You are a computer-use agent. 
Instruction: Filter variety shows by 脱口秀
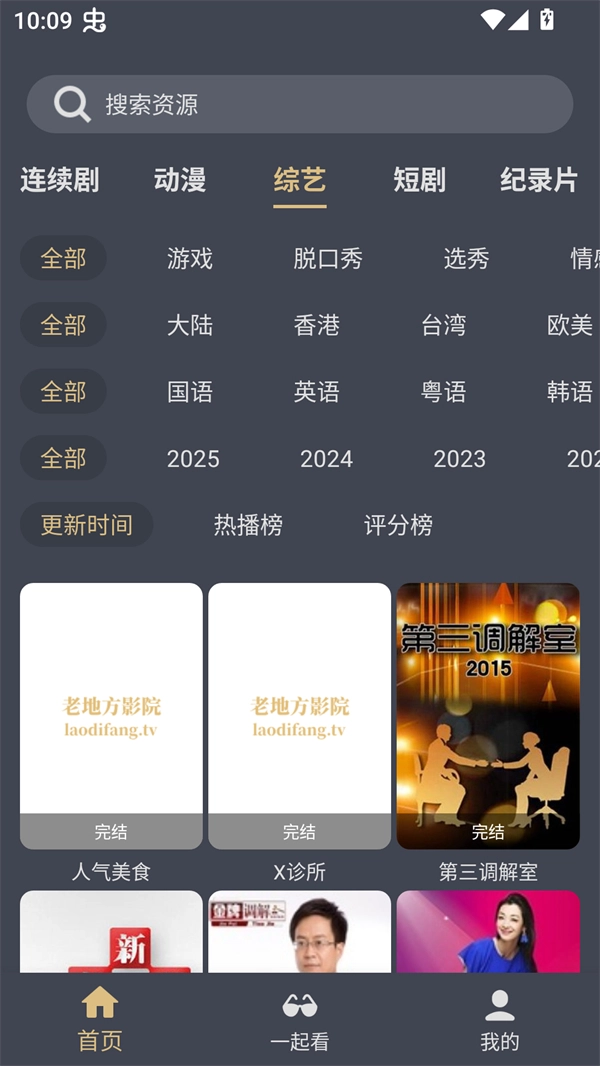click(x=328, y=259)
